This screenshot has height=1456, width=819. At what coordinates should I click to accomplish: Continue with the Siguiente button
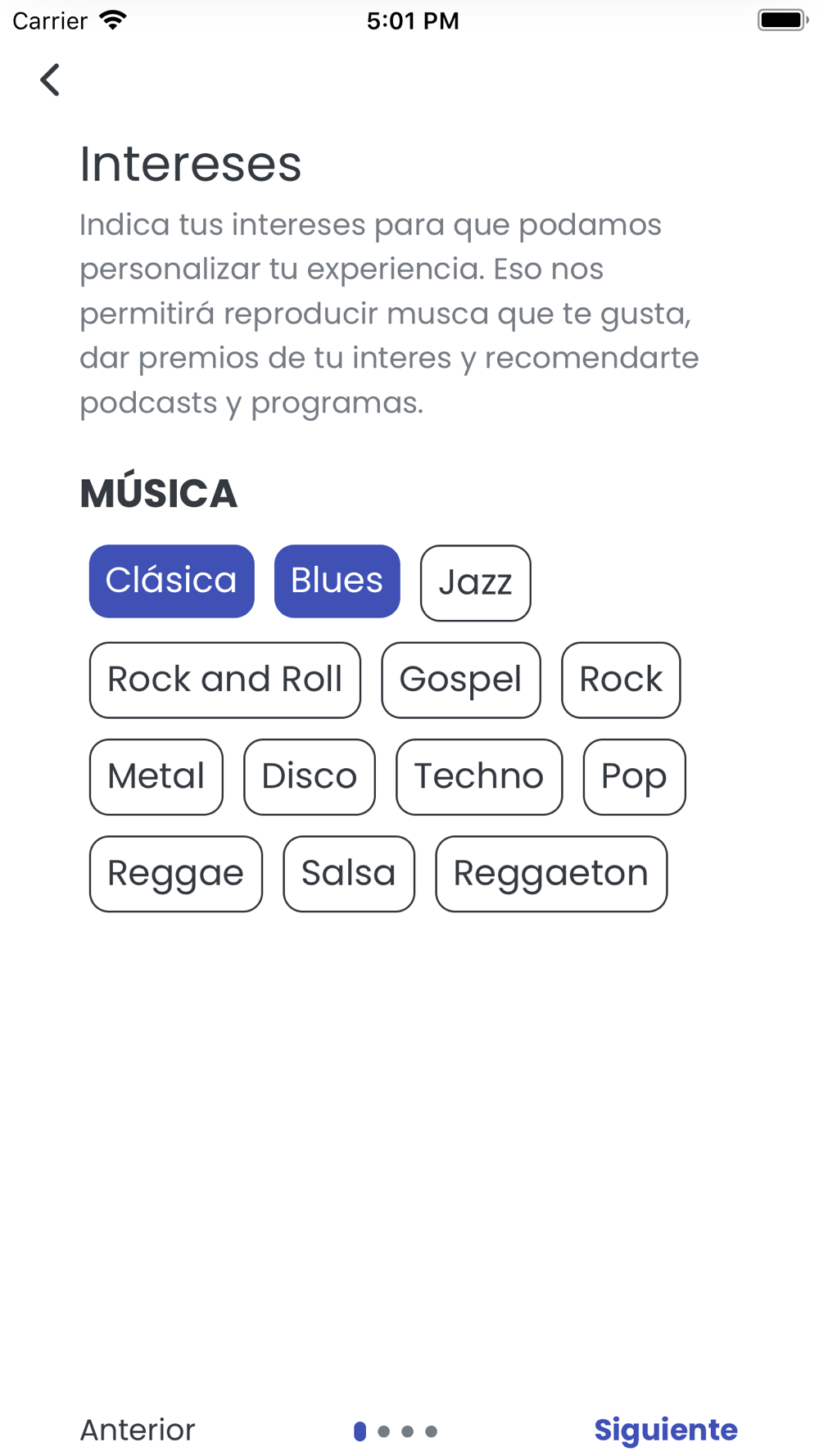point(666,1430)
